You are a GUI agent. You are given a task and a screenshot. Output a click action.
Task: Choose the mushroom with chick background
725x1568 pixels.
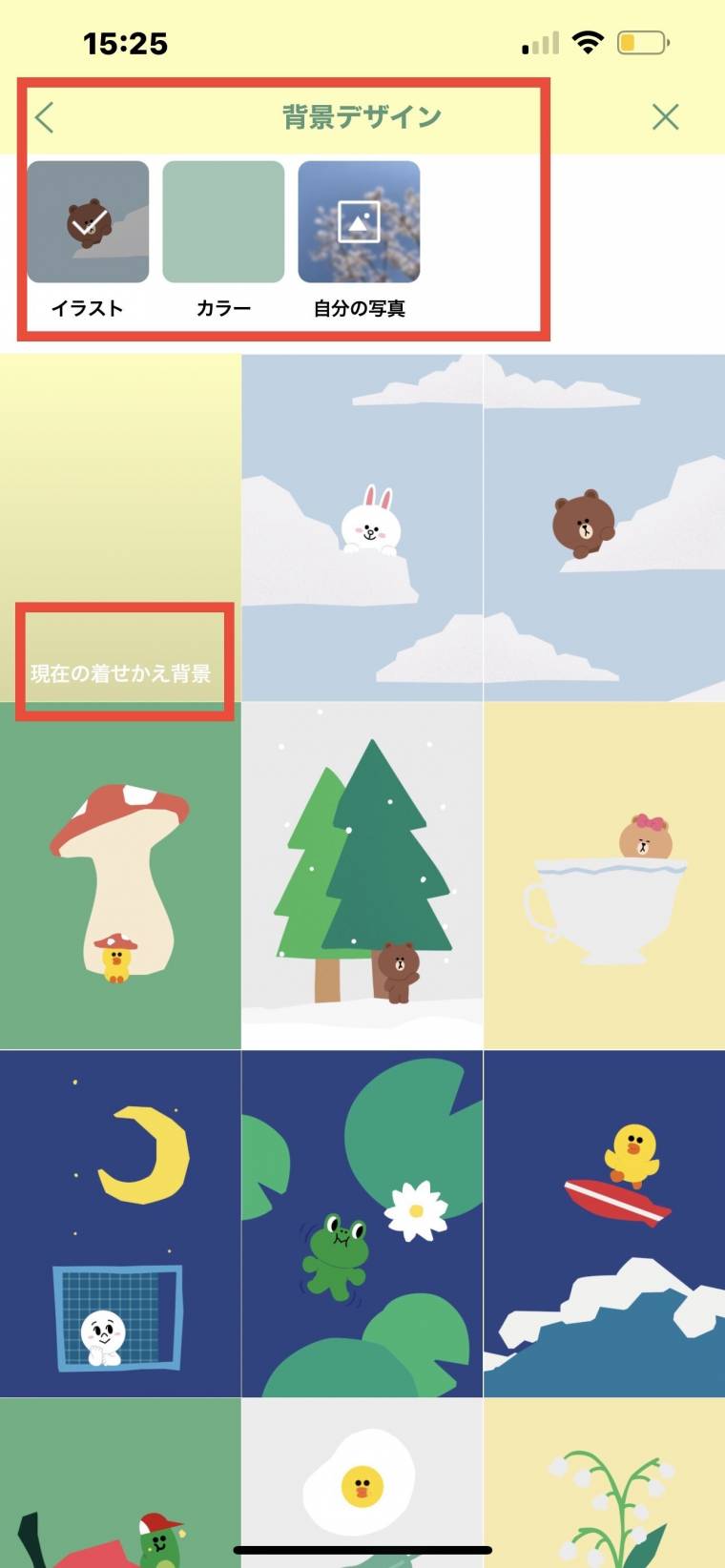pyautogui.click(x=120, y=876)
